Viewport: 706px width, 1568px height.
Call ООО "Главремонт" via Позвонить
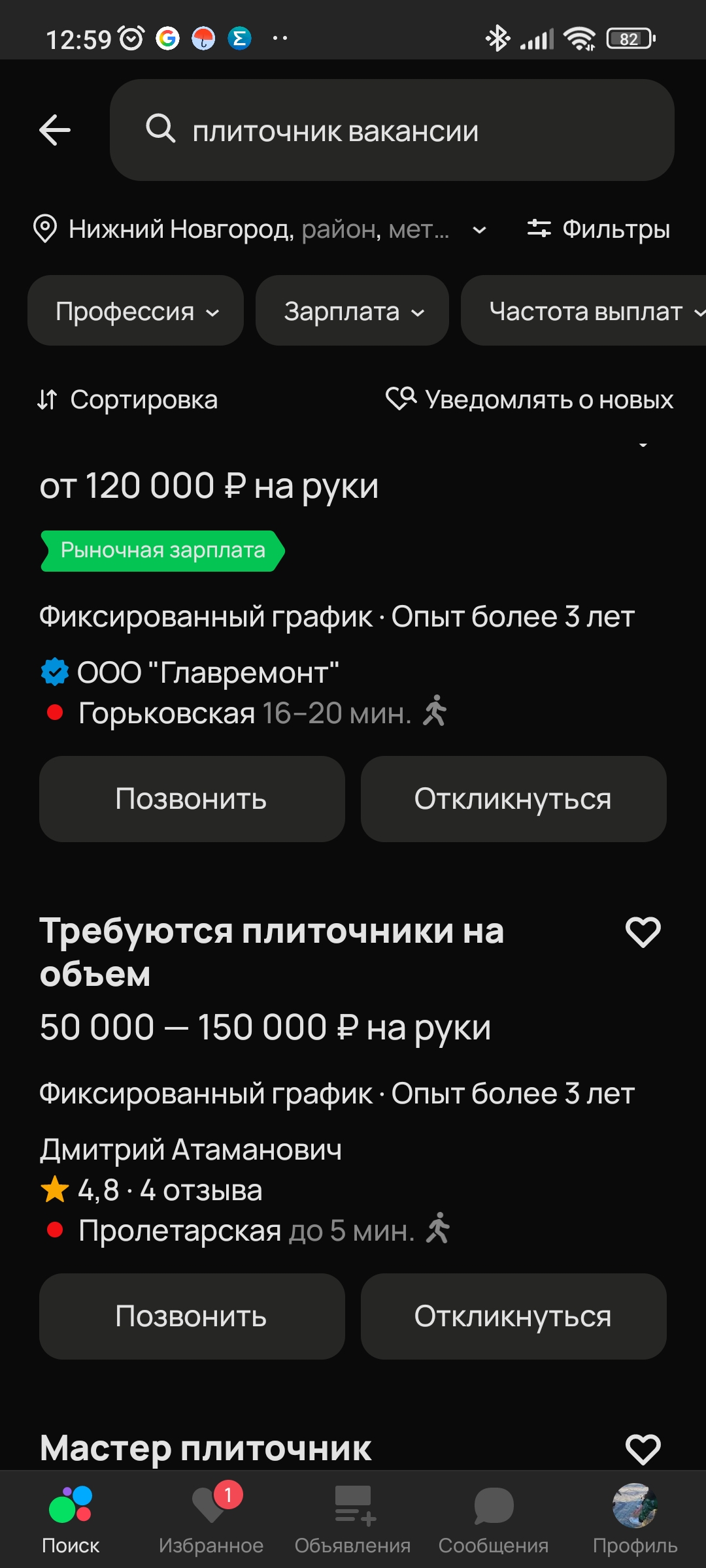[x=192, y=799]
